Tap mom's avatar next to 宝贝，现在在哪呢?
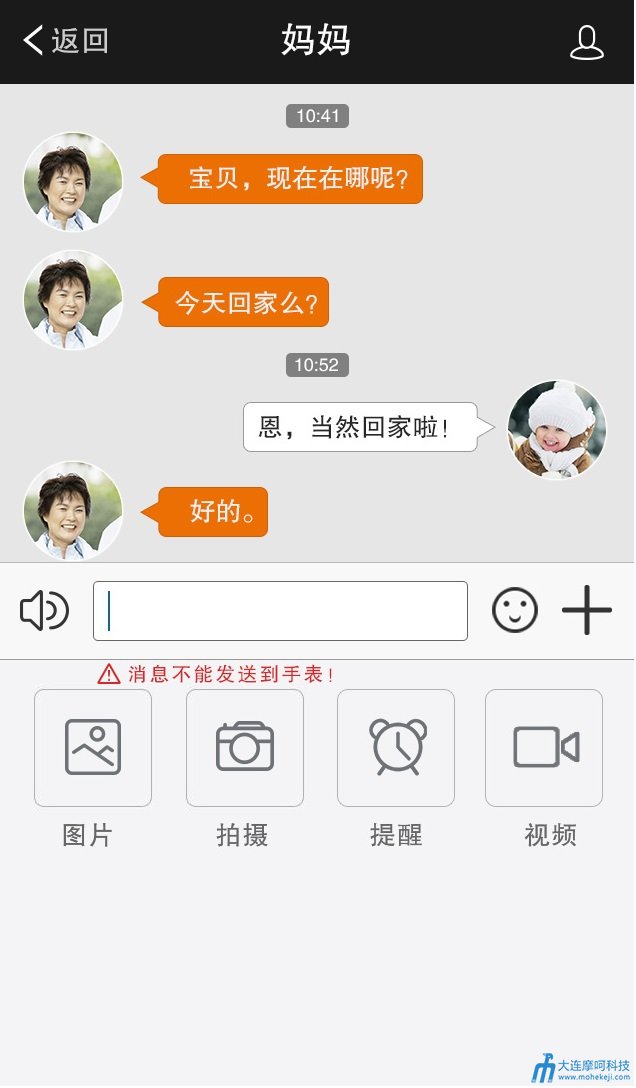 pyautogui.click(x=73, y=182)
